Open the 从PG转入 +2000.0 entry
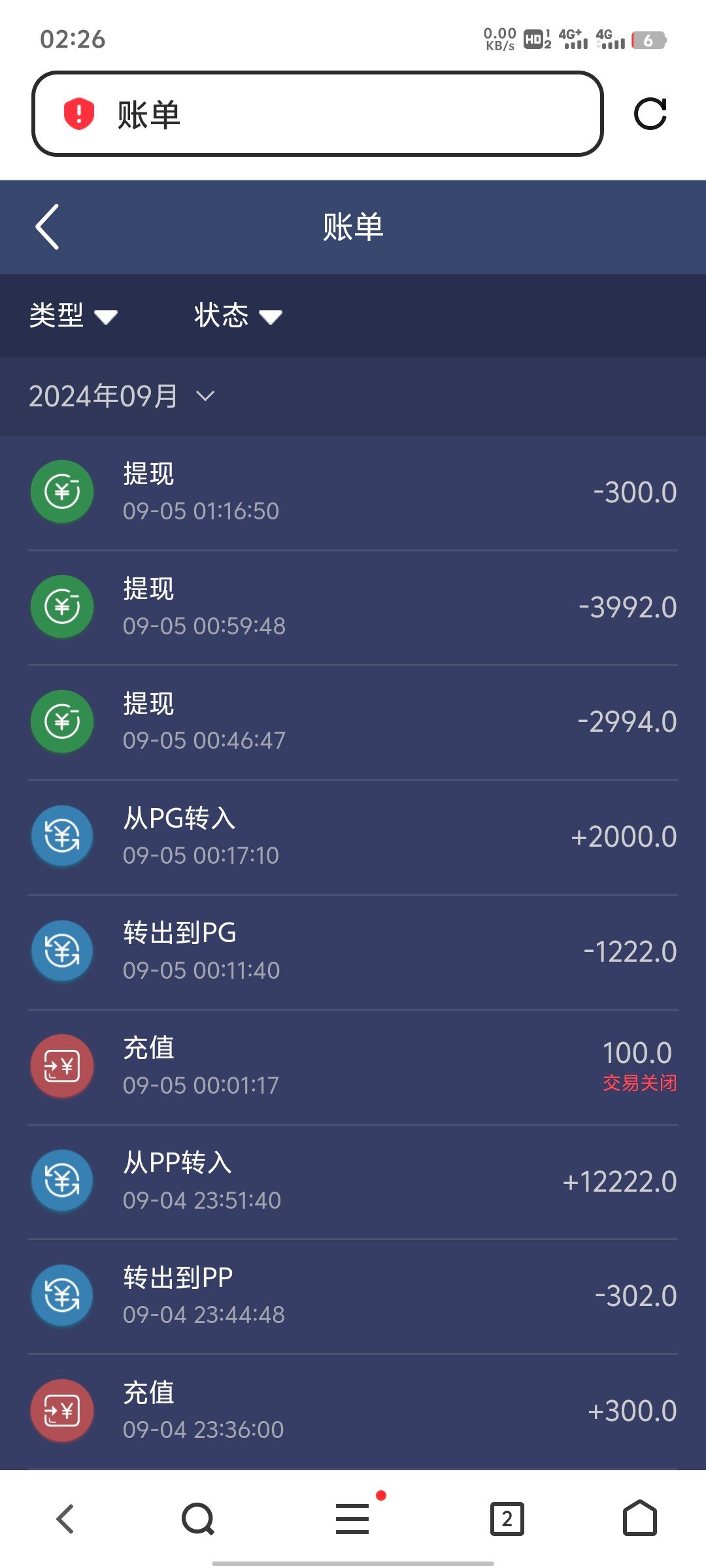706x1568 pixels. pos(353,838)
